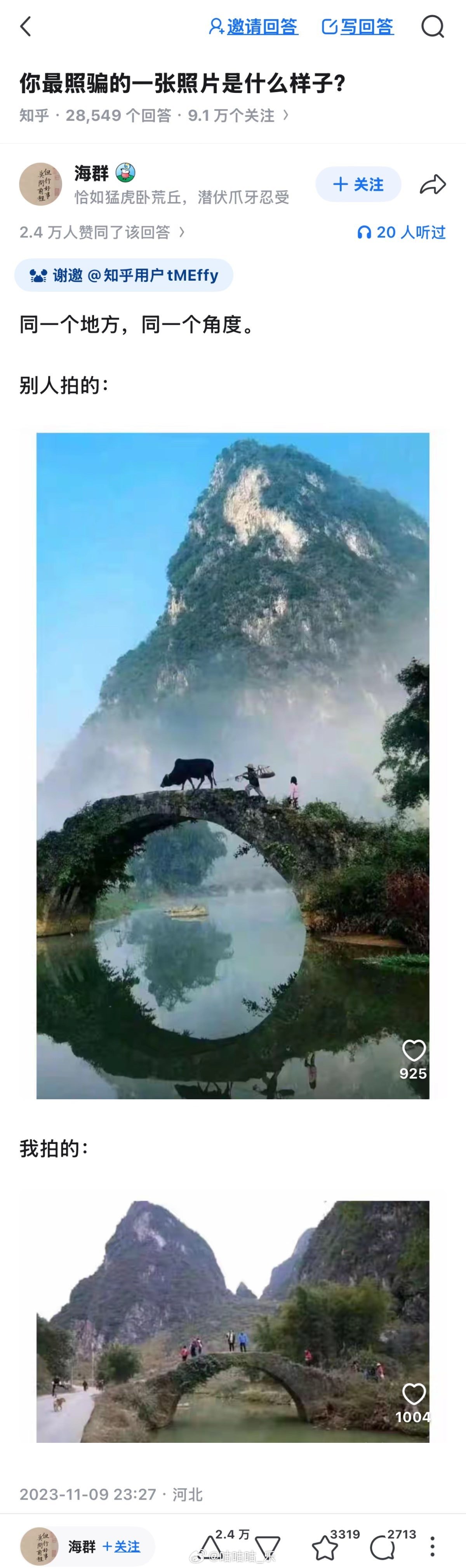Upvote the answer with 2.4 万 triangle
This screenshot has width=466, height=1568.
212,1546
